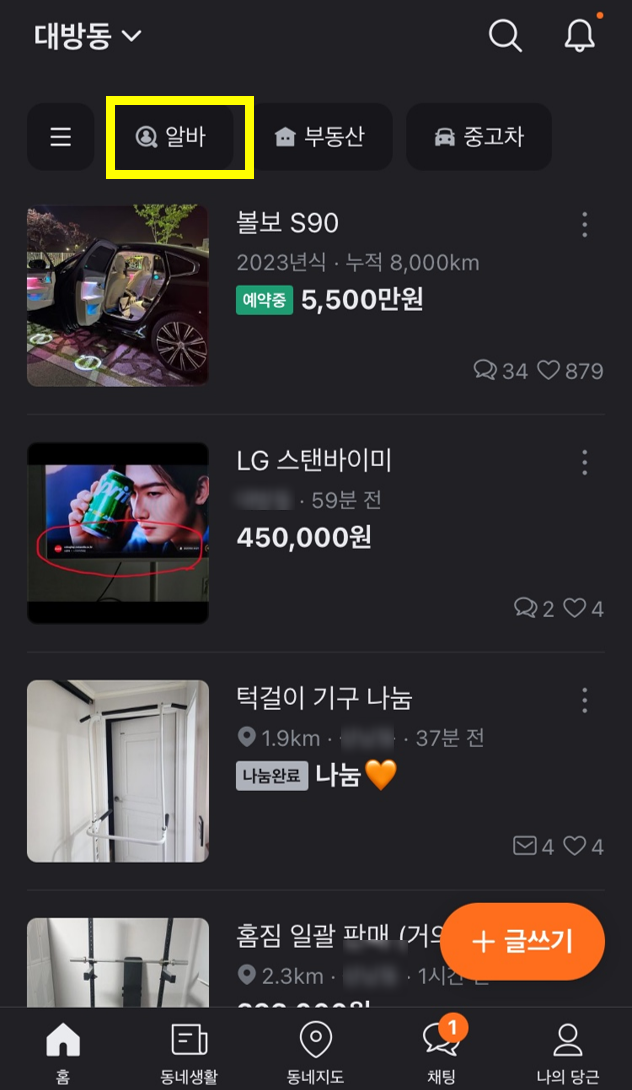Open more options for 턱걸이 기구 나눔
Screen dimensions: 632x1090
click(585, 700)
